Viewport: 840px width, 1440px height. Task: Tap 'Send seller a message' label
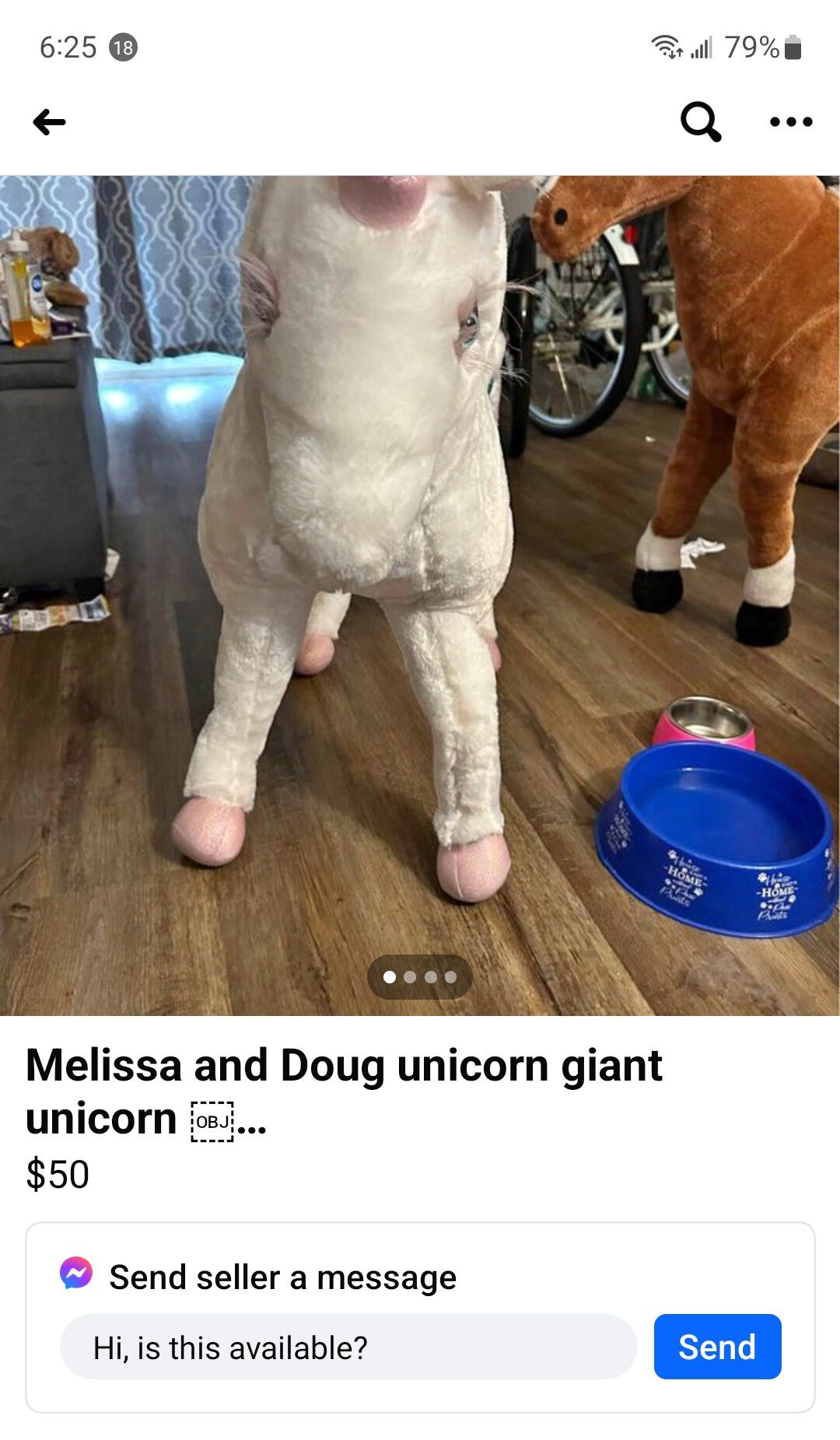pos(283,1274)
